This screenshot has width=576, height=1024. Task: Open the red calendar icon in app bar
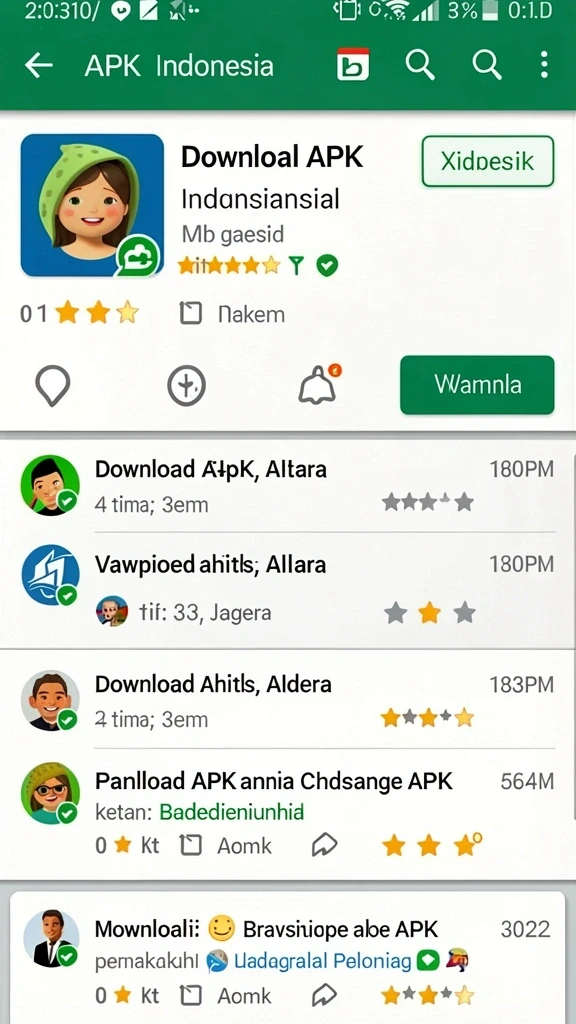coord(353,65)
